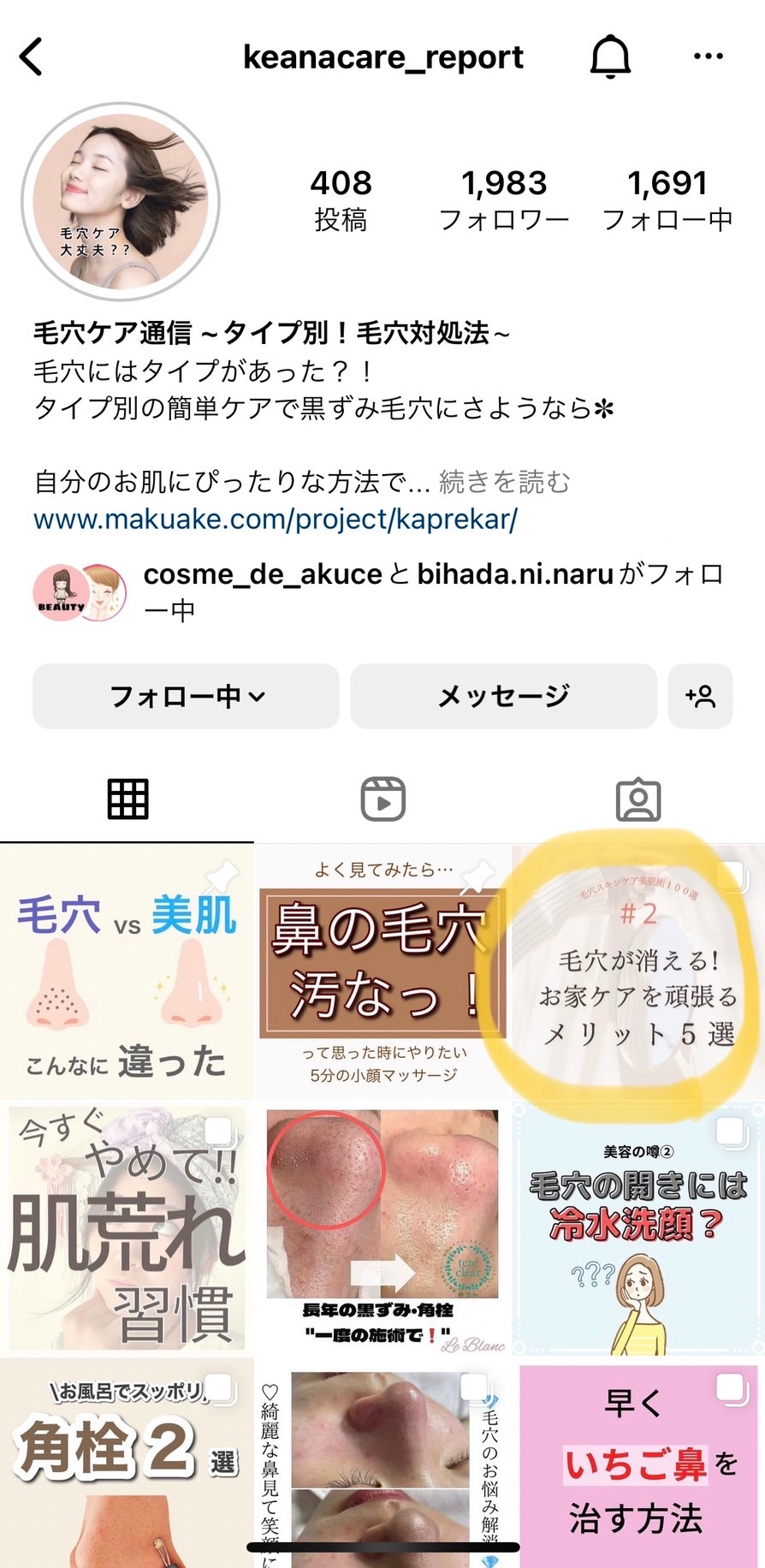
Task: Expand the followers list showing 1,983 フォロワー
Action: [504, 199]
